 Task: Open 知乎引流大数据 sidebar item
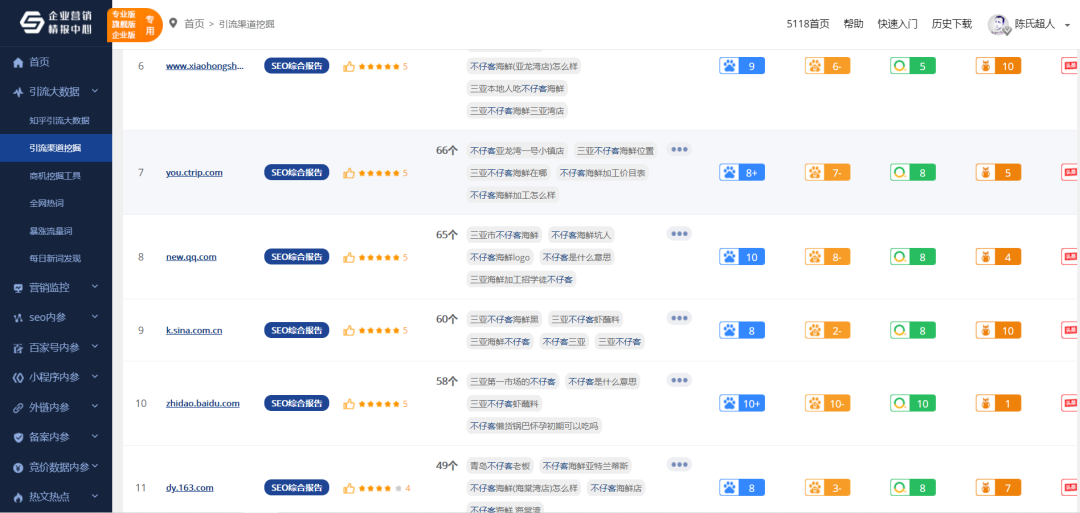pyautogui.click(x=59, y=120)
